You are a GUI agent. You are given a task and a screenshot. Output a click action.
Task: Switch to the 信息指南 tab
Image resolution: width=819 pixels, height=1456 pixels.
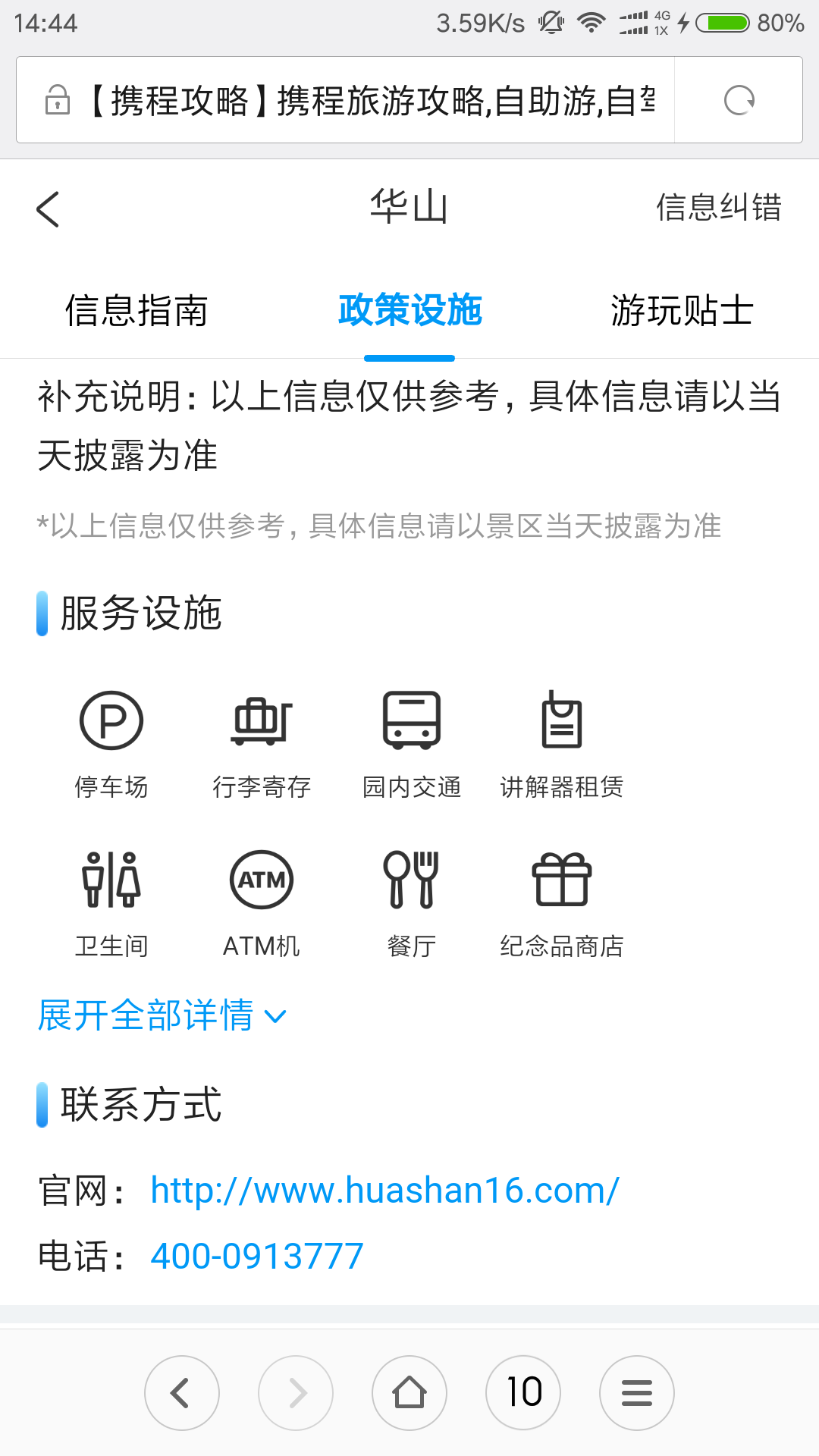click(136, 311)
